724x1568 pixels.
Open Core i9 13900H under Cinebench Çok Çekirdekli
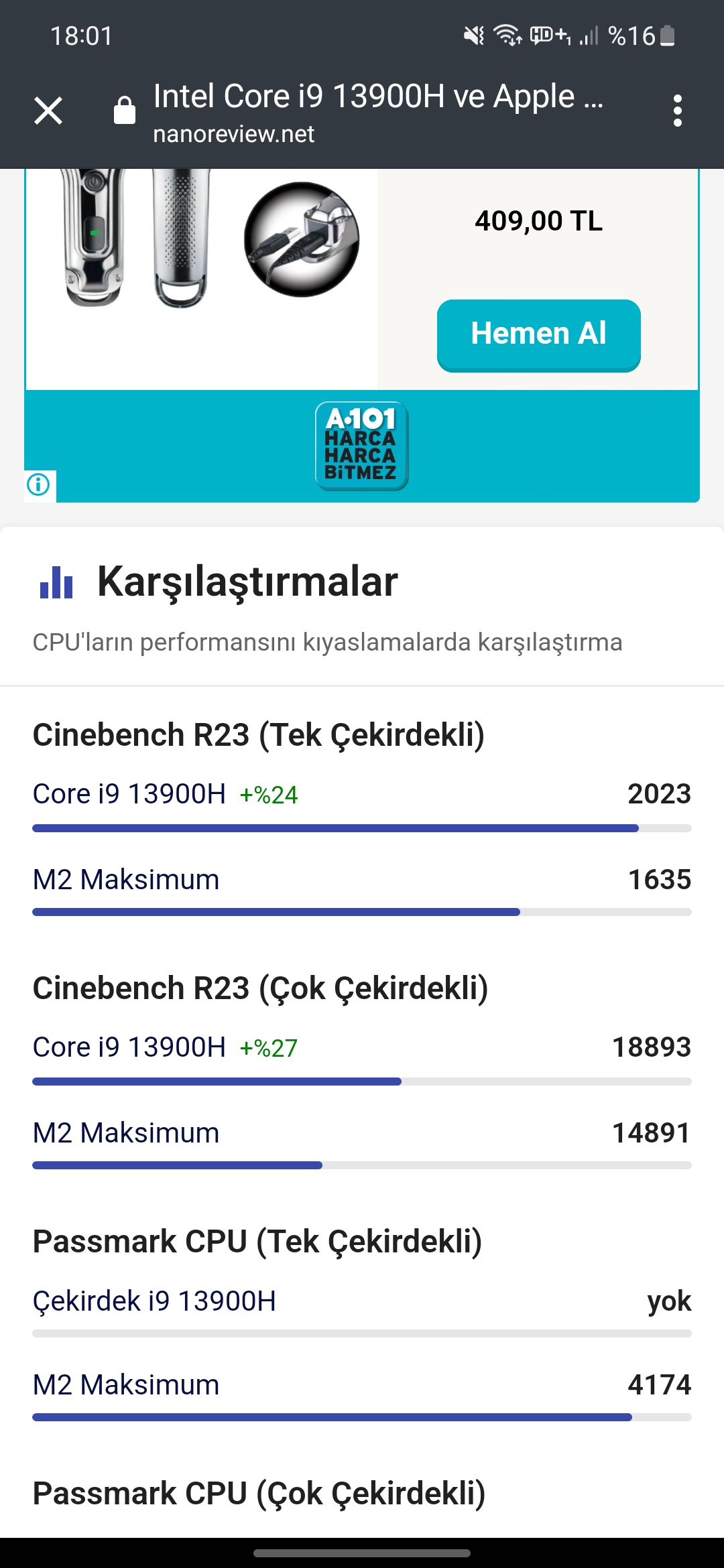tap(129, 1047)
